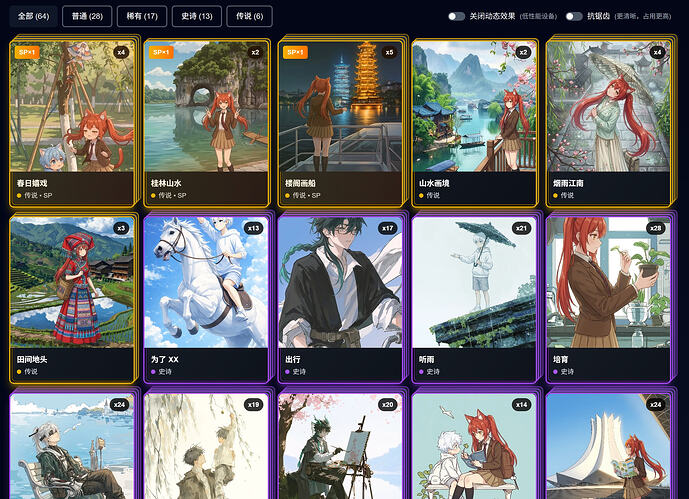Filter by 史诗 (13)
The width and height of the screenshot is (689, 499).
197,16
